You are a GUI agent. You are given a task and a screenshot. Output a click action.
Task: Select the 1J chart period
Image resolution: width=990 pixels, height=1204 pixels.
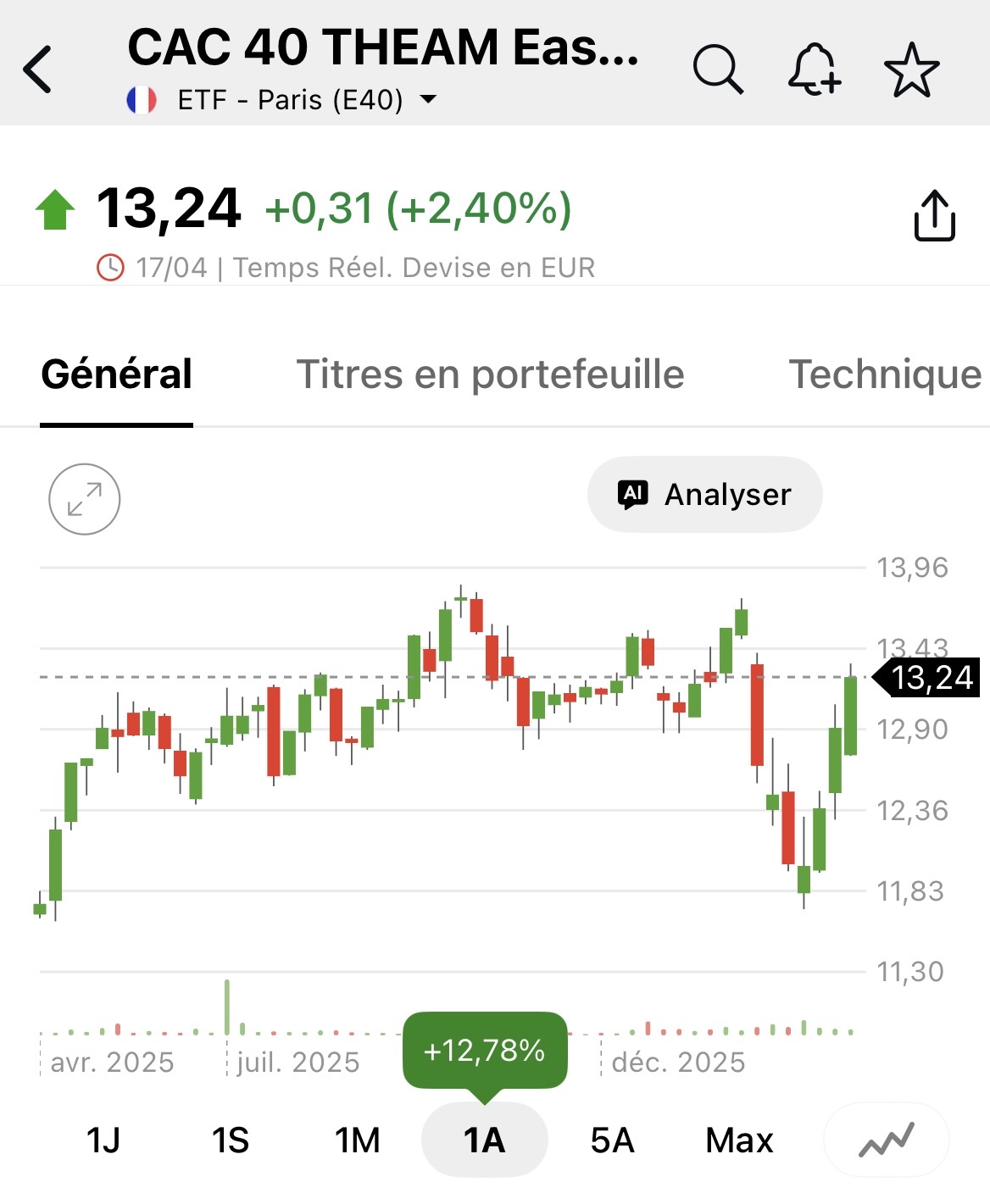(x=103, y=1140)
